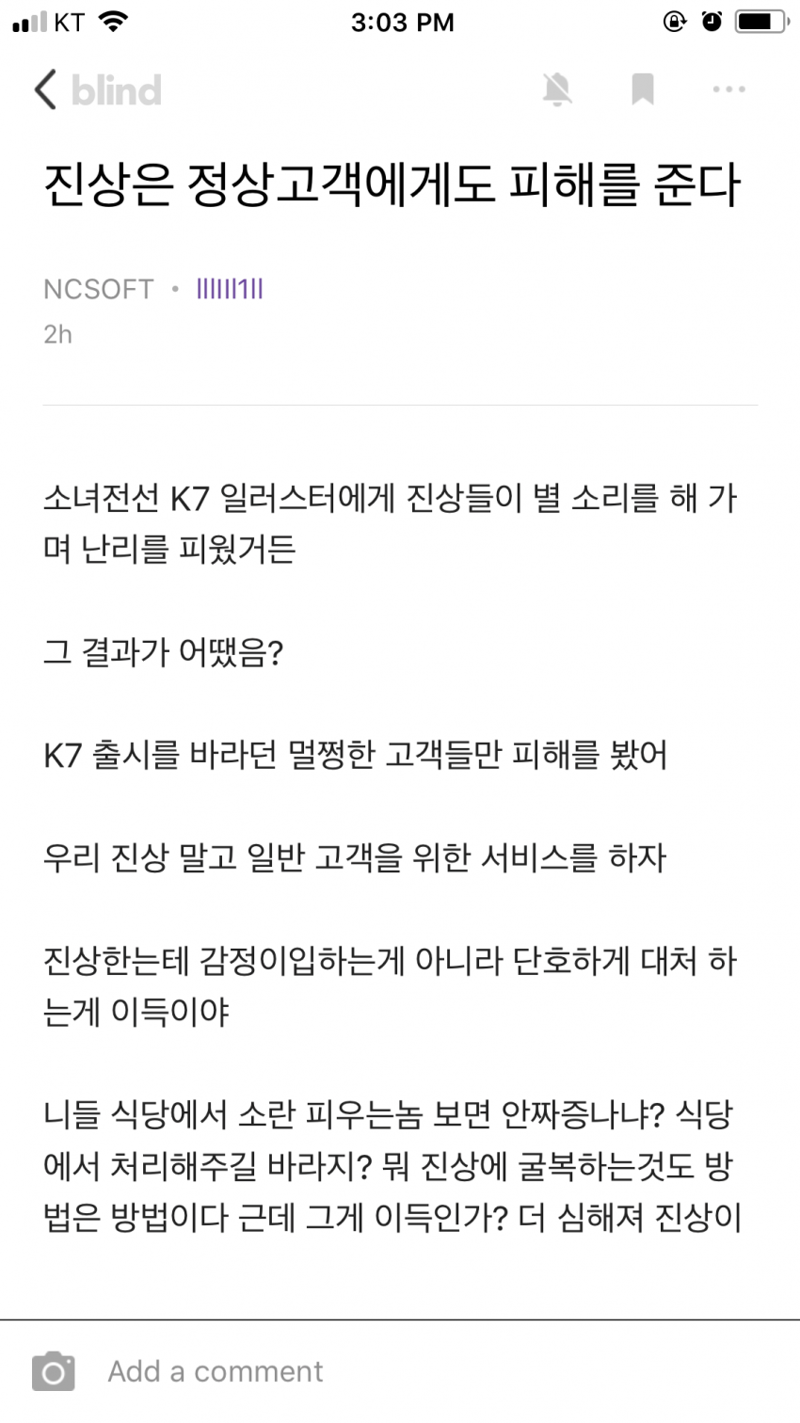The height and width of the screenshot is (1423, 800).
Task: Toggle post notifications with the muted bell
Action: [x=557, y=90]
